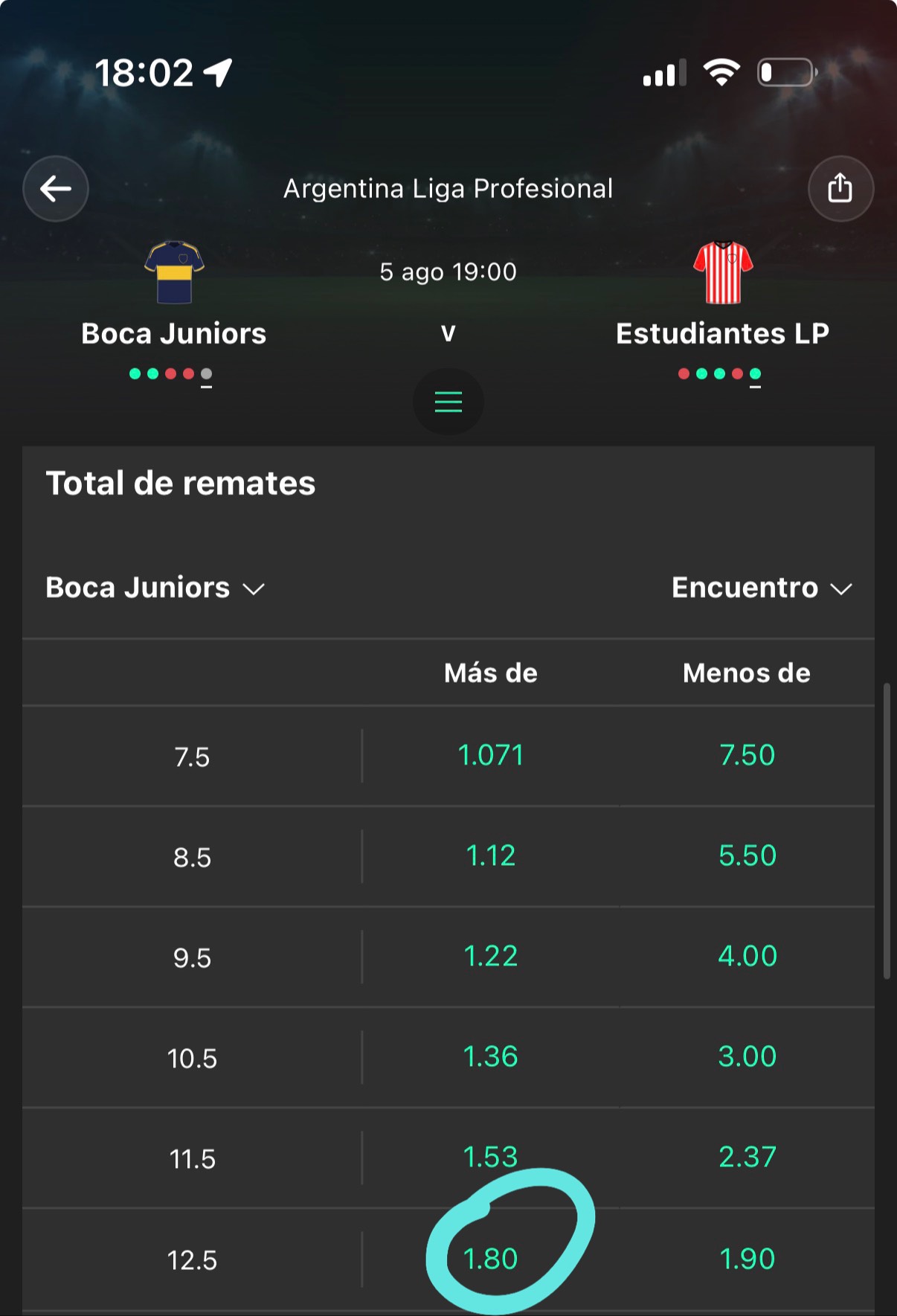Share this Boca Juniors match
The width and height of the screenshot is (897, 1316).
[840, 189]
